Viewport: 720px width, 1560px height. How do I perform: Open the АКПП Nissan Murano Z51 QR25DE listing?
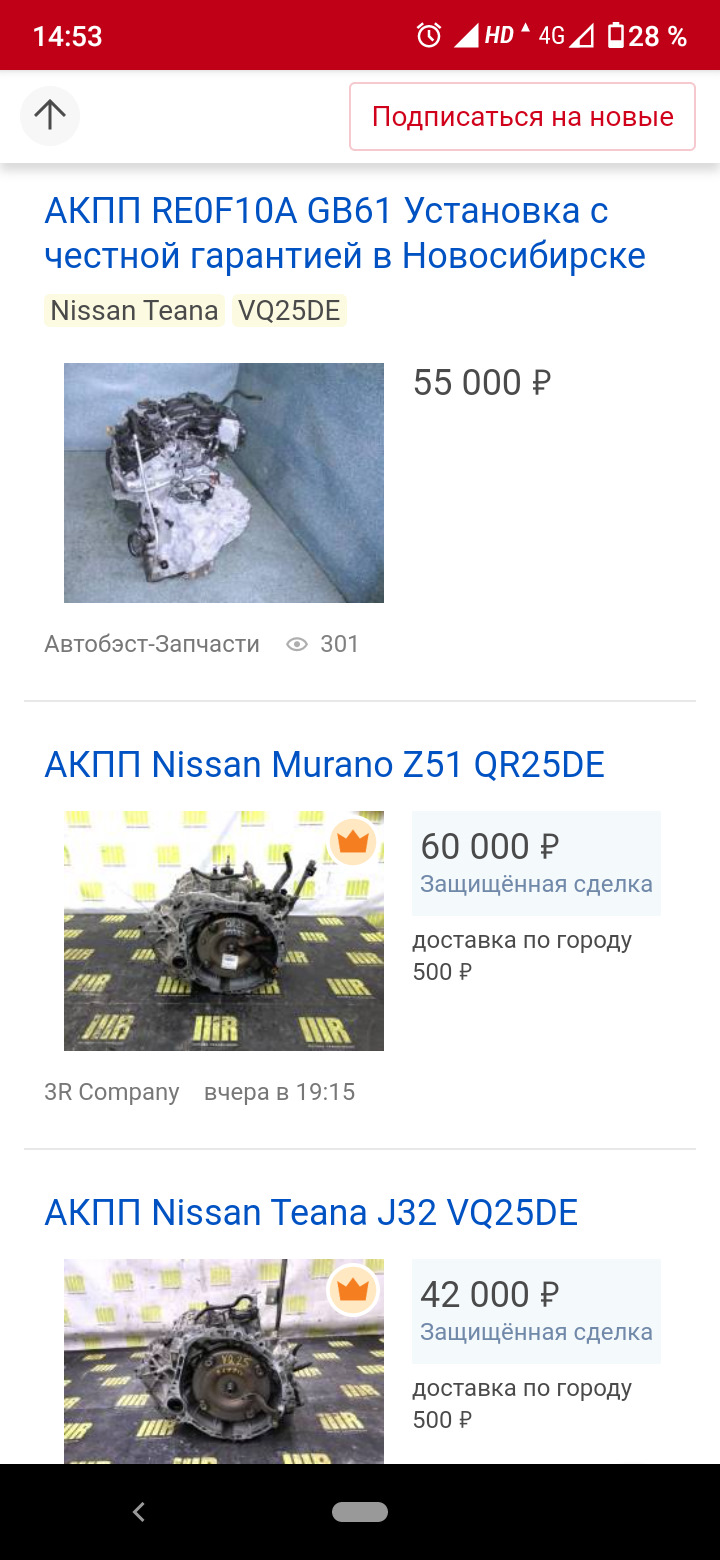pos(324,763)
